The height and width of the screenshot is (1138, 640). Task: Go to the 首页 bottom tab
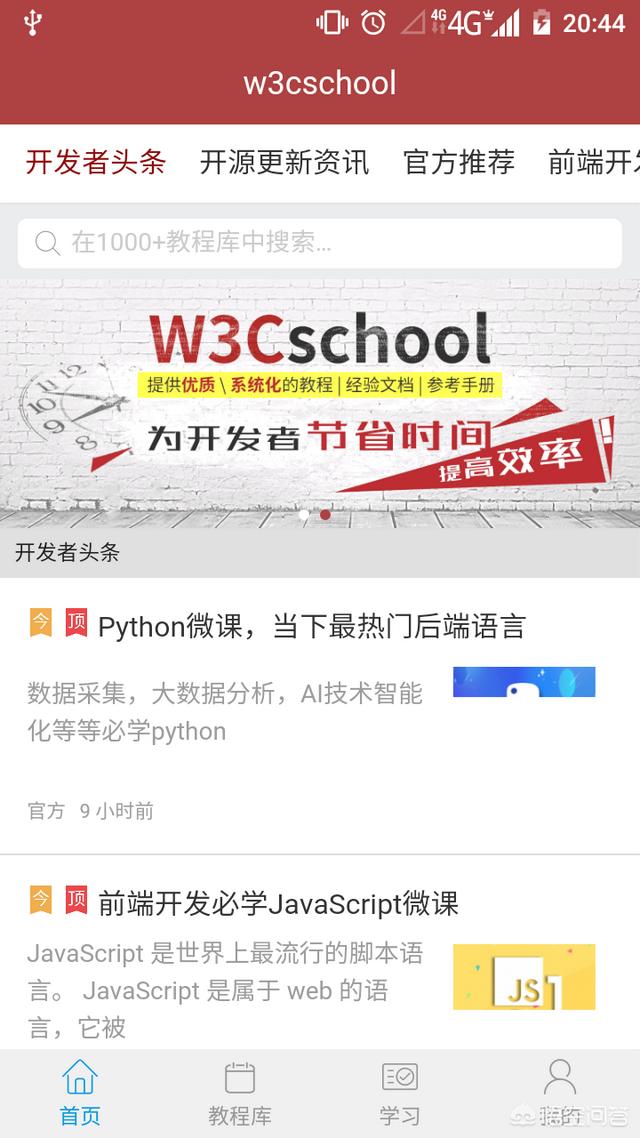pos(80,1093)
